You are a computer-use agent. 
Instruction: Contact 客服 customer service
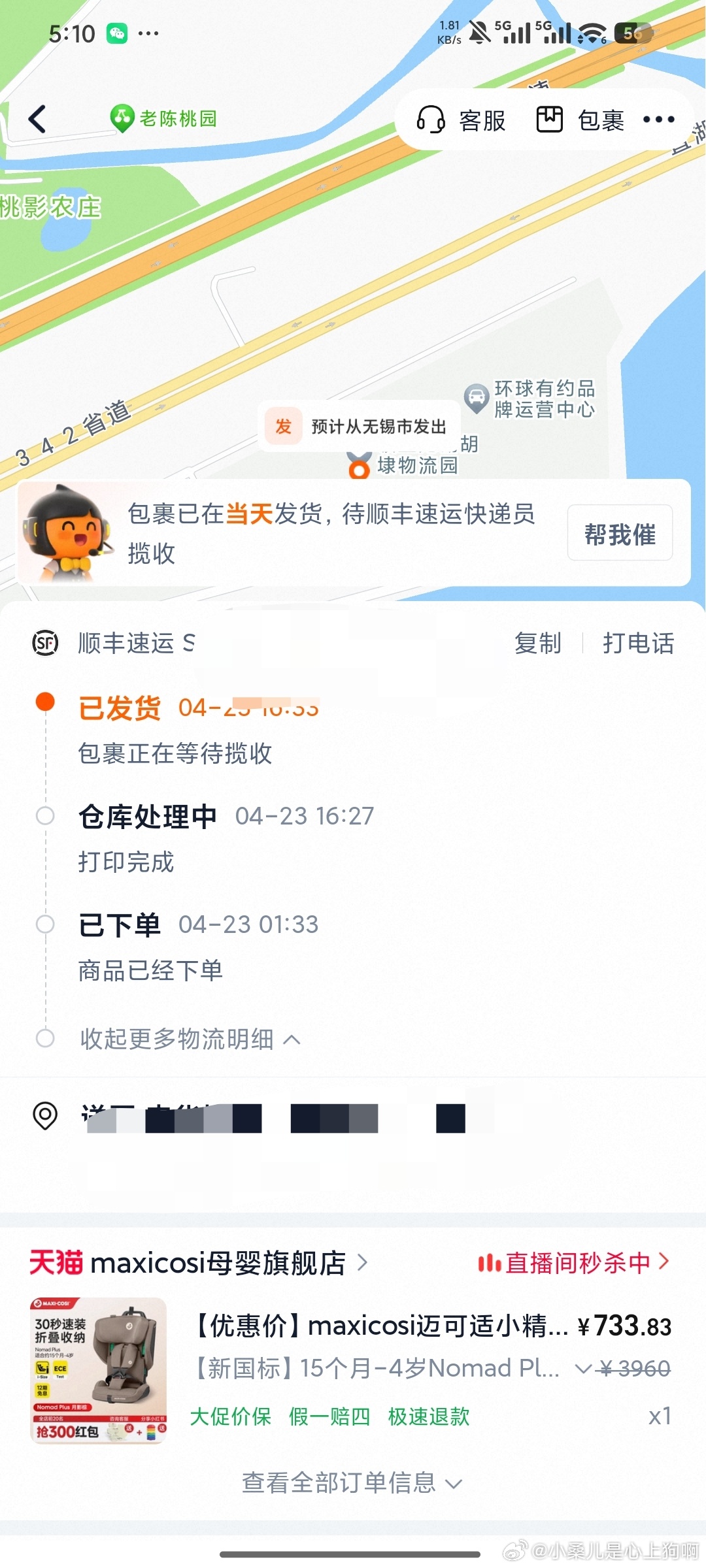462,120
